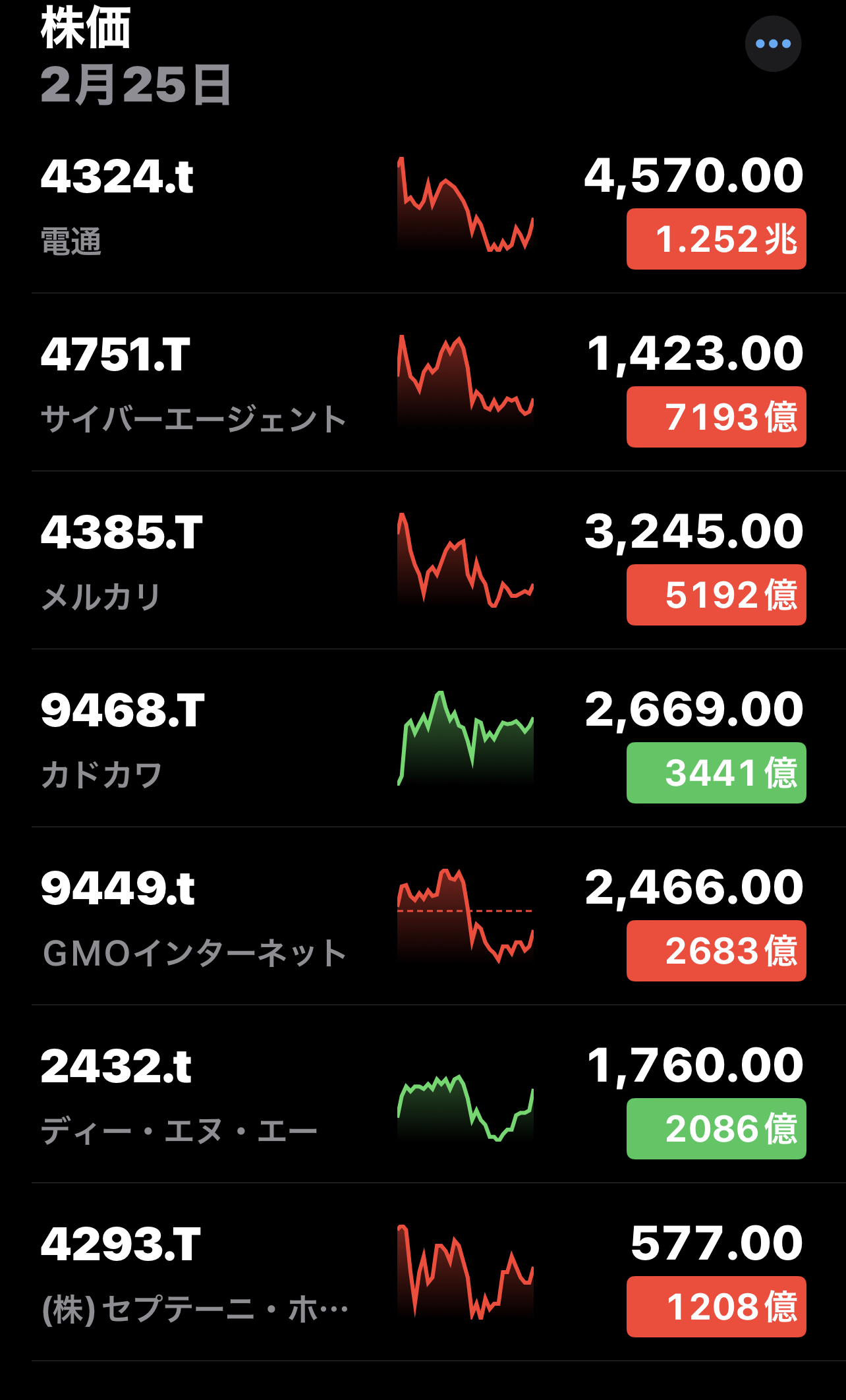The width and height of the screenshot is (846, 1400).
Task: Open the three-dot more options menu
Action: coord(773,44)
